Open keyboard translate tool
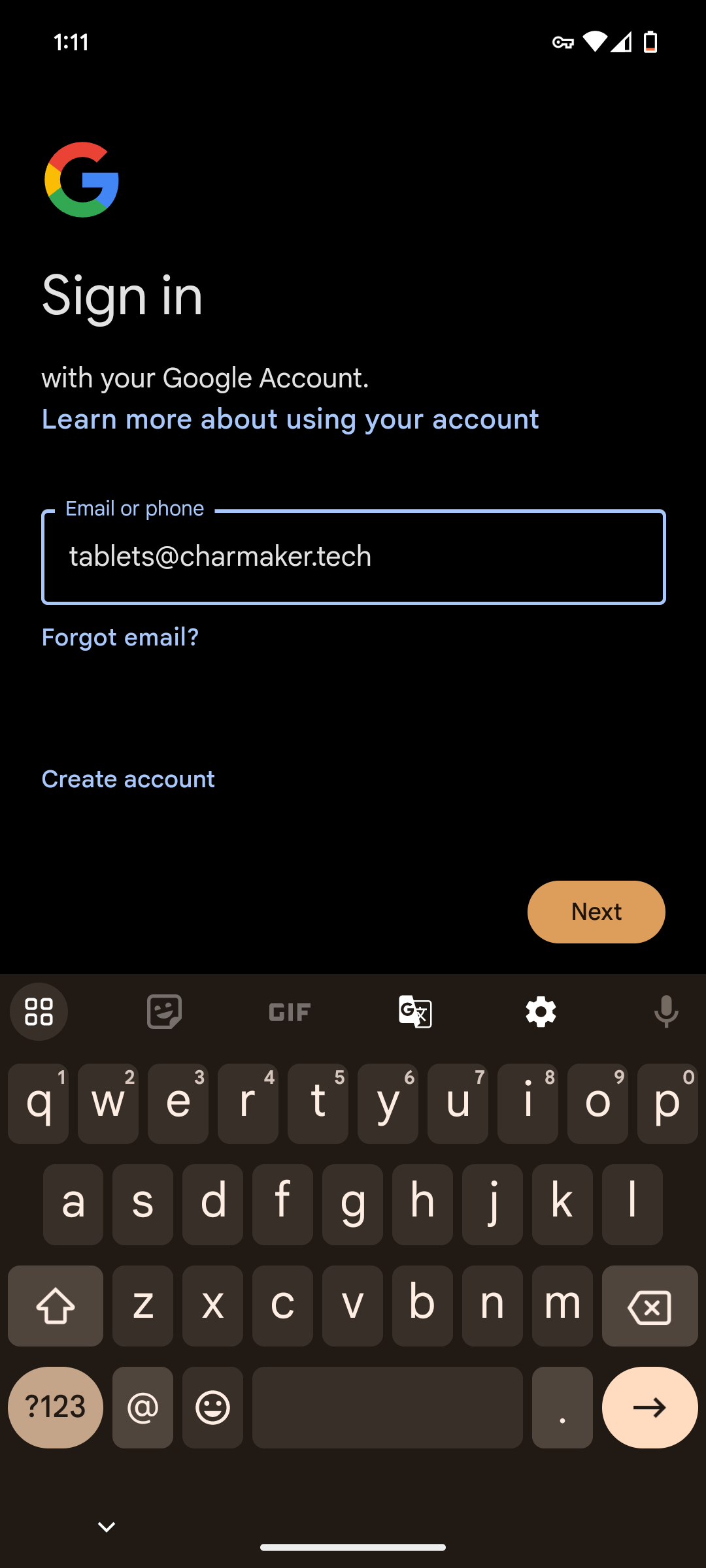The height and width of the screenshot is (1568, 706). click(x=415, y=1011)
